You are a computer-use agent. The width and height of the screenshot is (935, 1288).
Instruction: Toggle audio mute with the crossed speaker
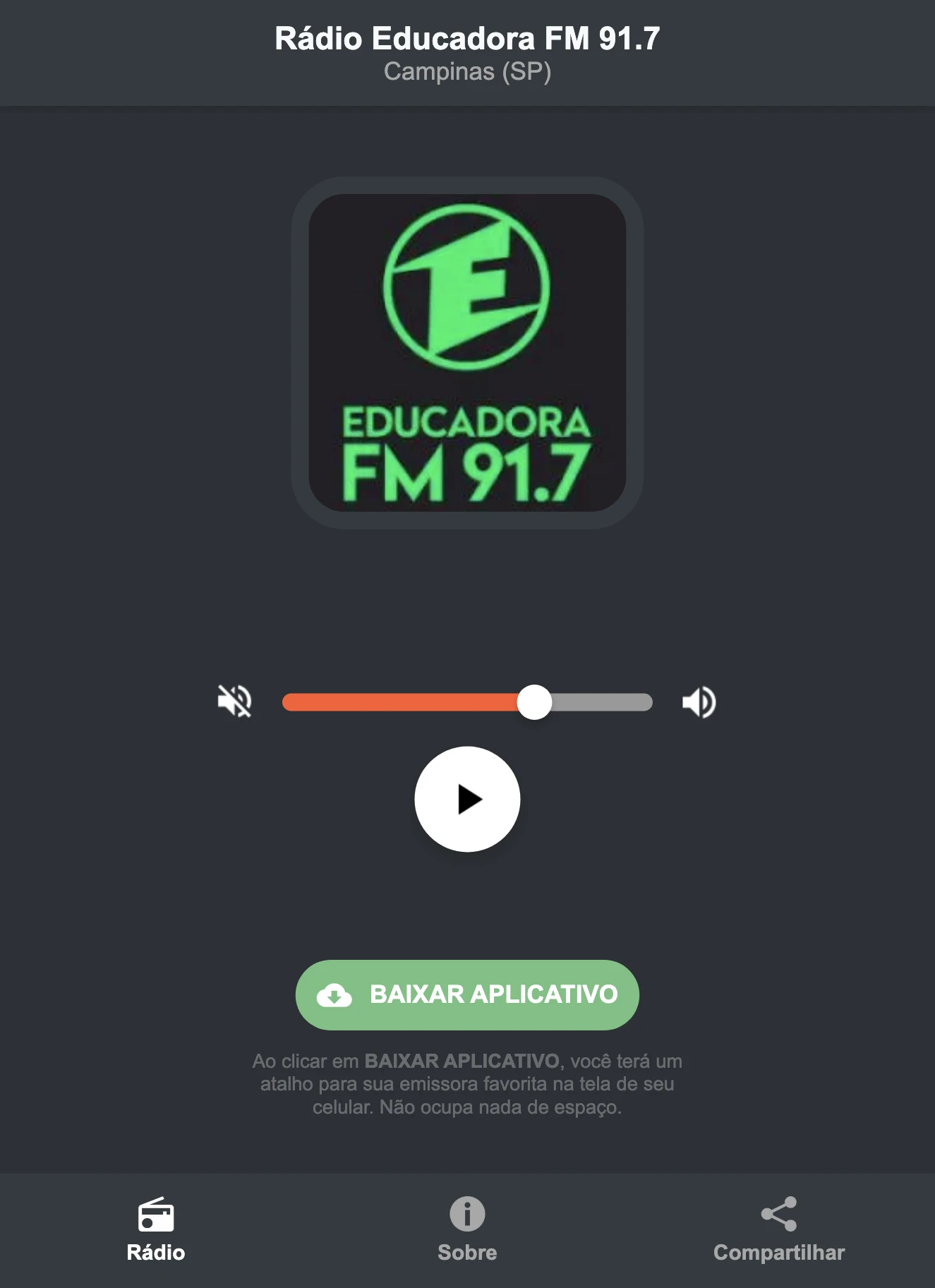click(235, 701)
